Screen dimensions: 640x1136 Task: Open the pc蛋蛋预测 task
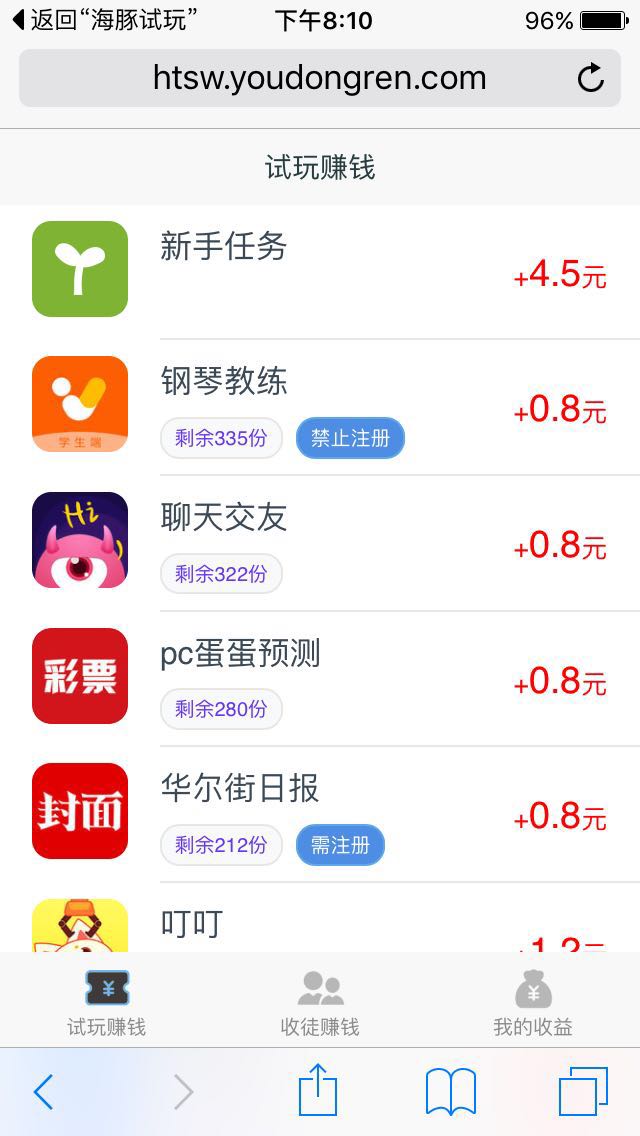[320, 678]
